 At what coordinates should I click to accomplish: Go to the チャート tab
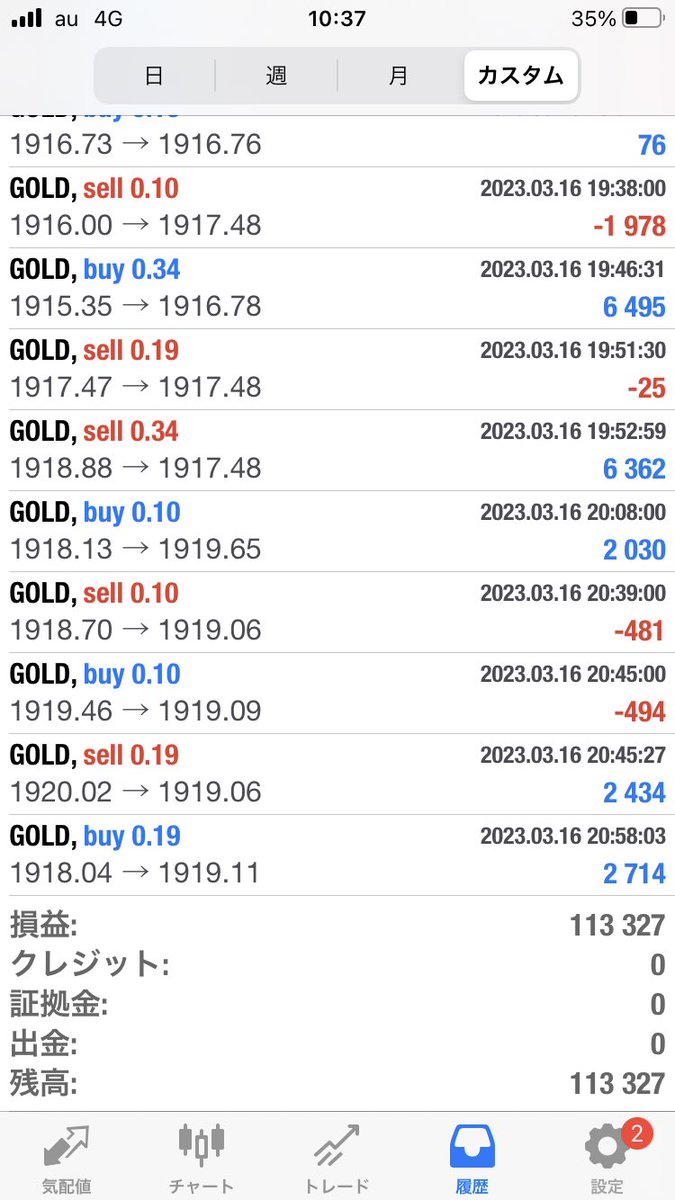[x=201, y=1158]
